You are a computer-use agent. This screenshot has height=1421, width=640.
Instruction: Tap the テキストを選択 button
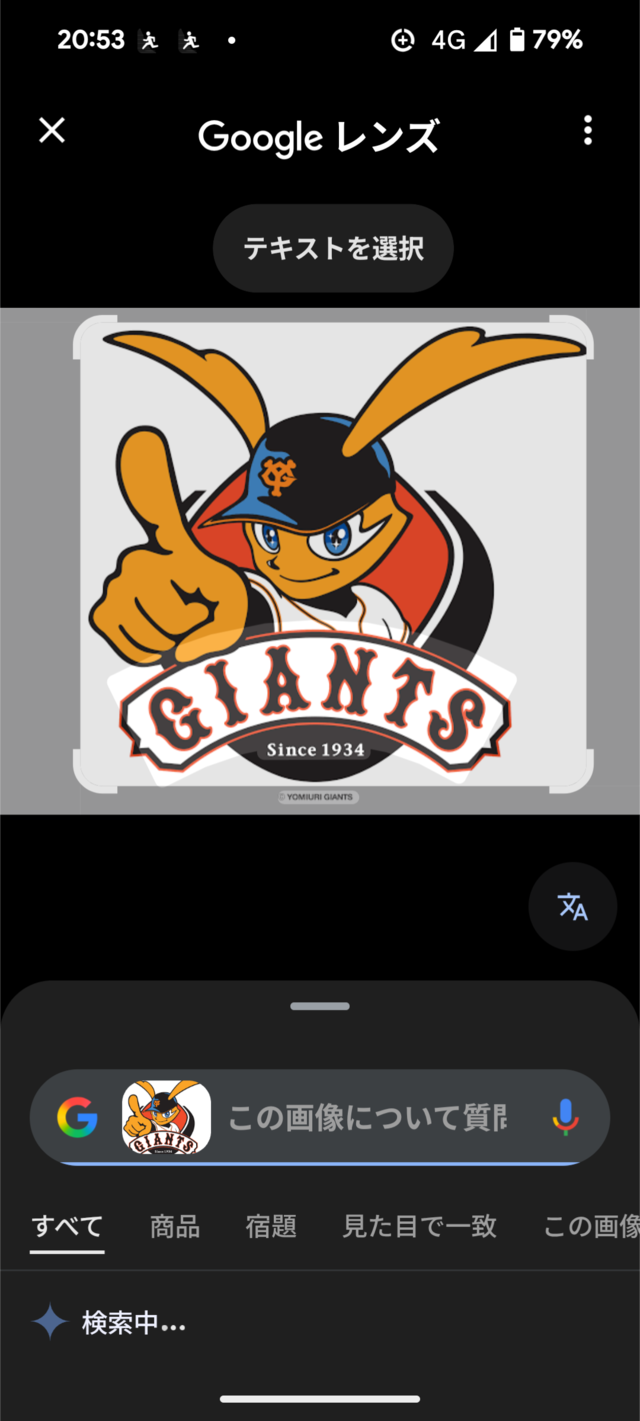pyautogui.click(x=333, y=248)
